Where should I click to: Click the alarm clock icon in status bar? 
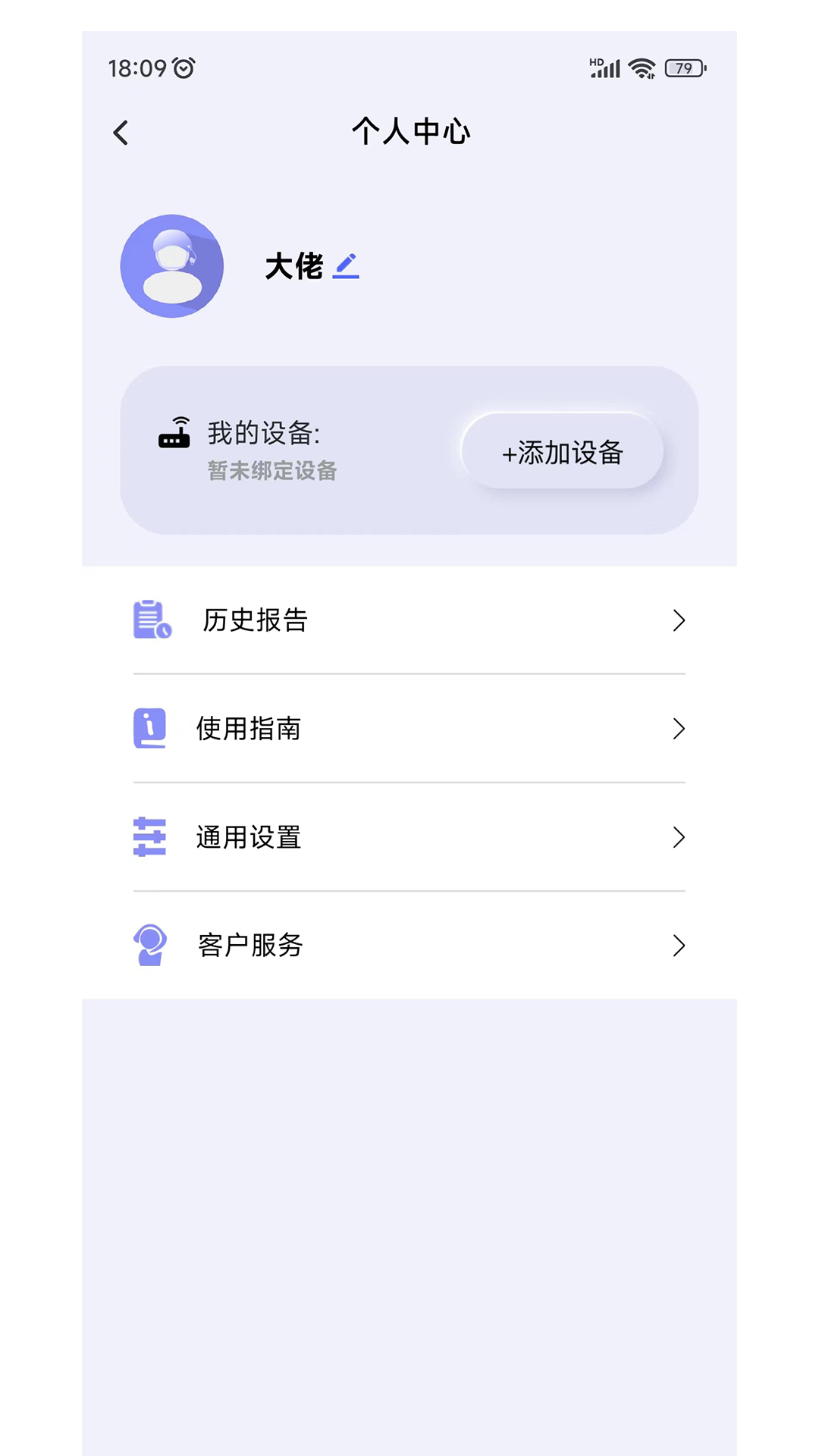pyautogui.click(x=182, y=67)
